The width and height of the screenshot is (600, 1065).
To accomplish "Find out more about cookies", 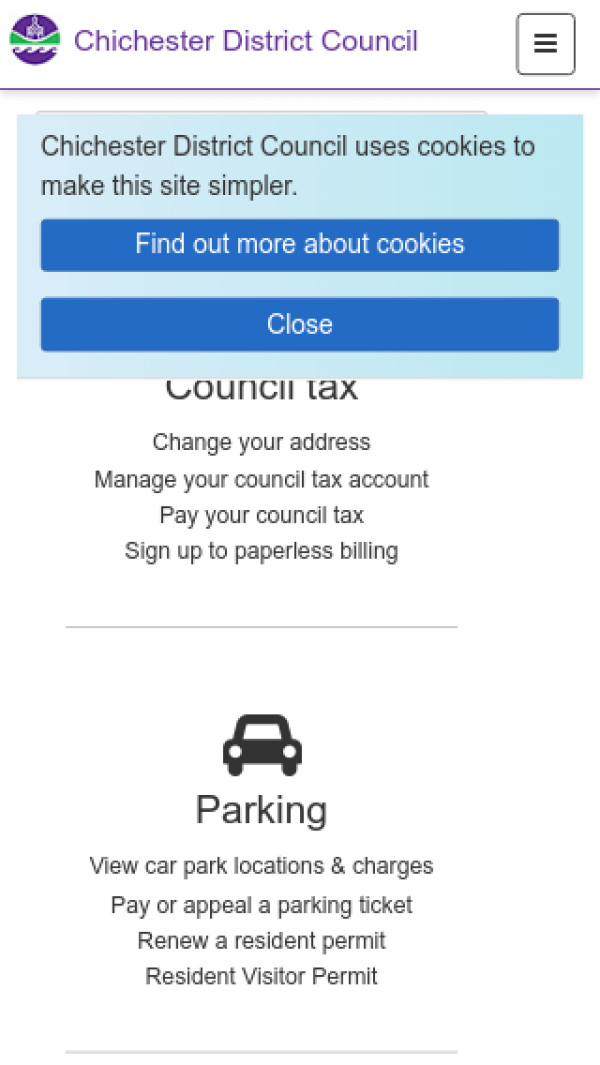I will (299, 245).
